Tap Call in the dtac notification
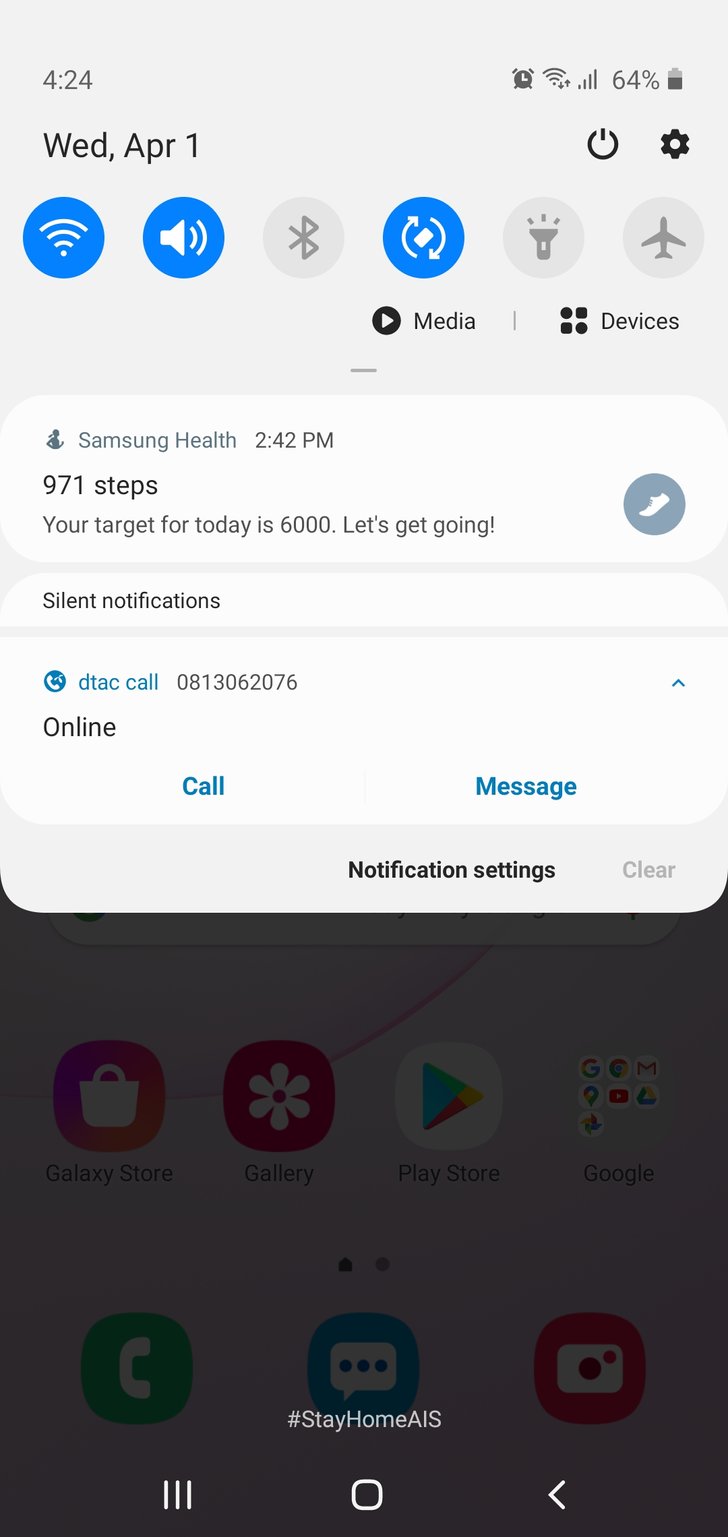 [x=203, y=787]
